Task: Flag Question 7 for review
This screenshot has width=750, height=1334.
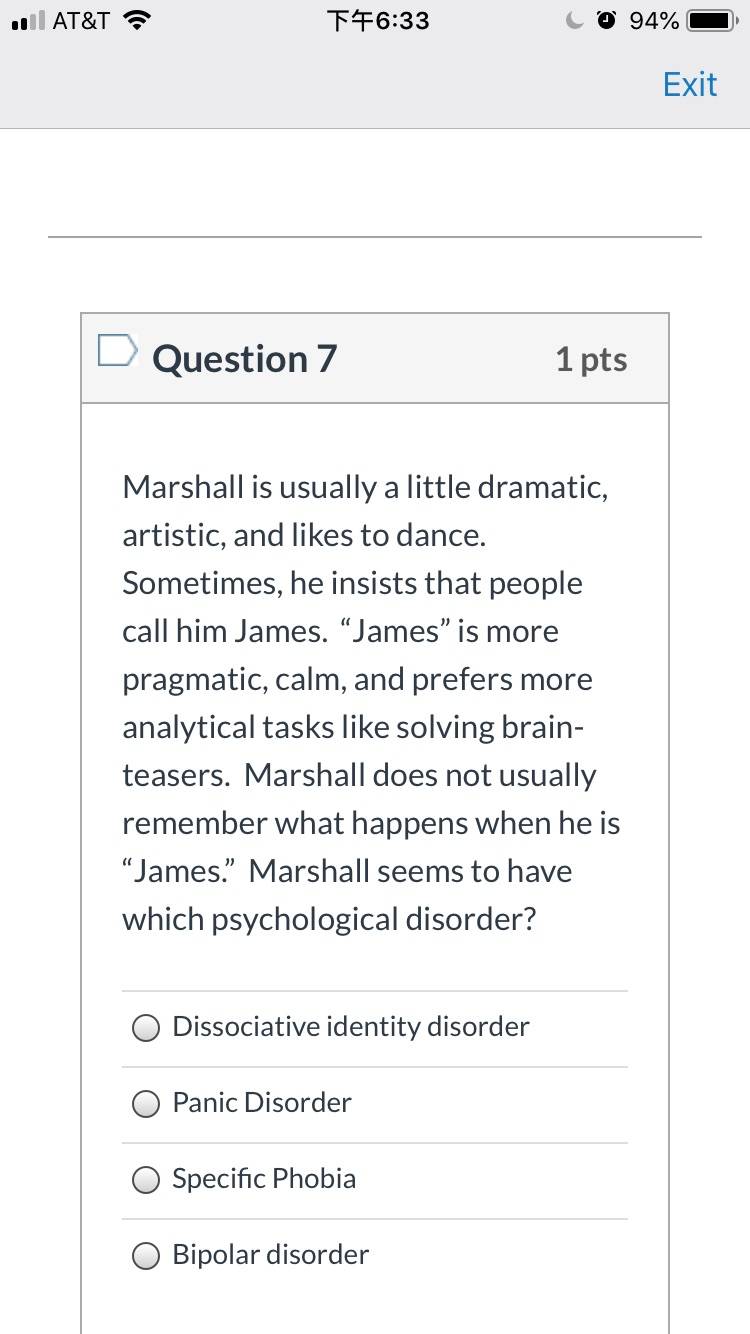Action: click(x=117, y=350)
